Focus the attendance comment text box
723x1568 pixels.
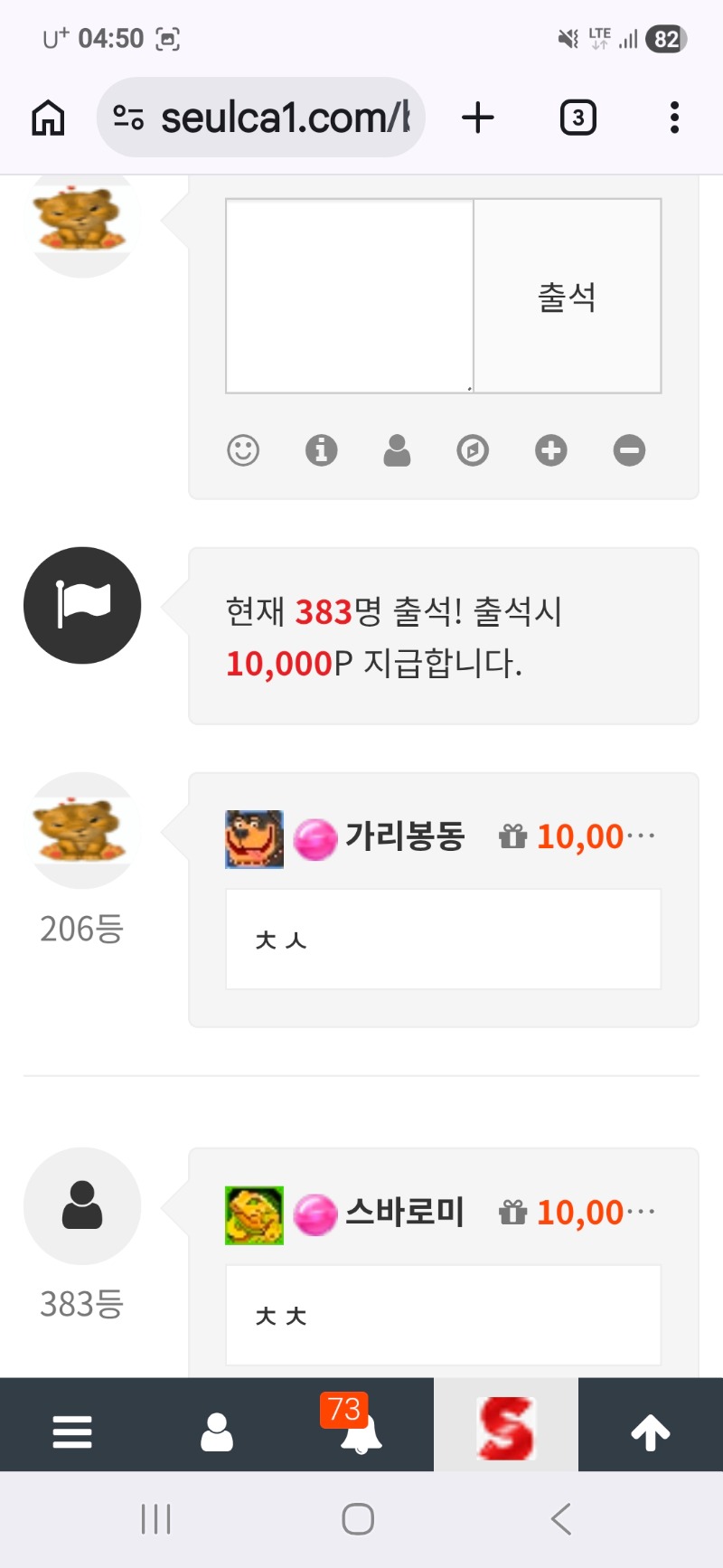coord(349,297)
